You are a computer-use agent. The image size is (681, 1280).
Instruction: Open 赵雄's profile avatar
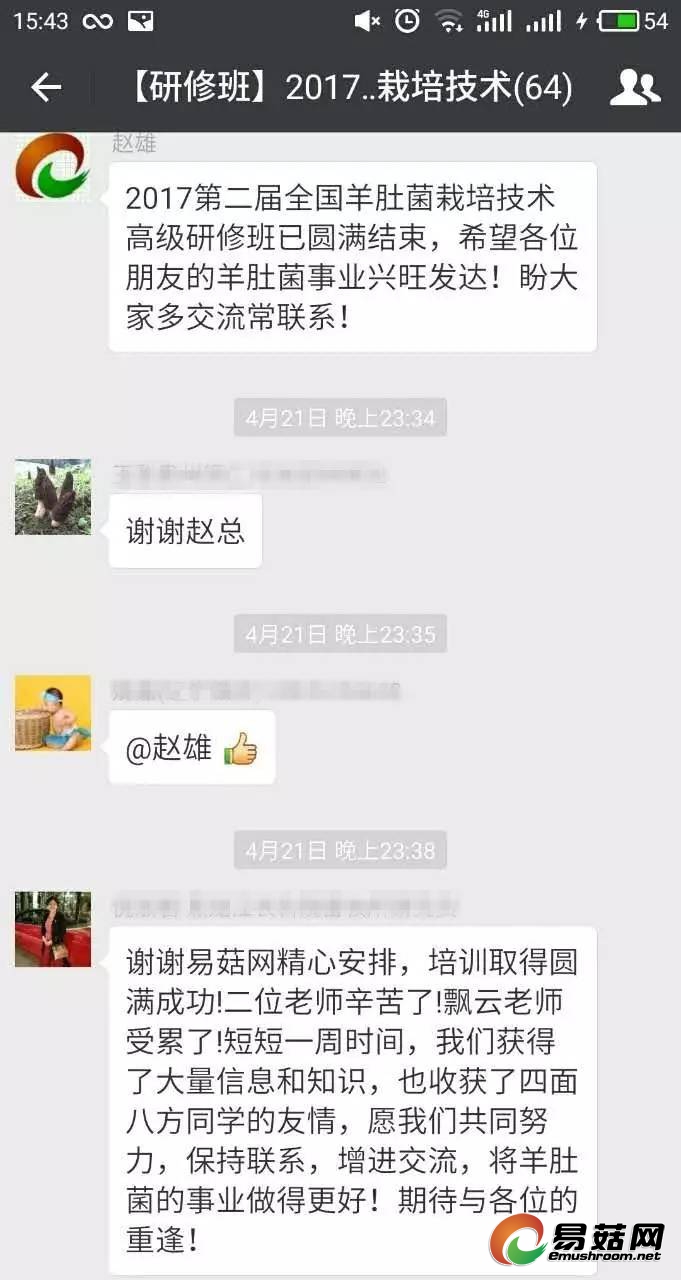click(53, 166)
